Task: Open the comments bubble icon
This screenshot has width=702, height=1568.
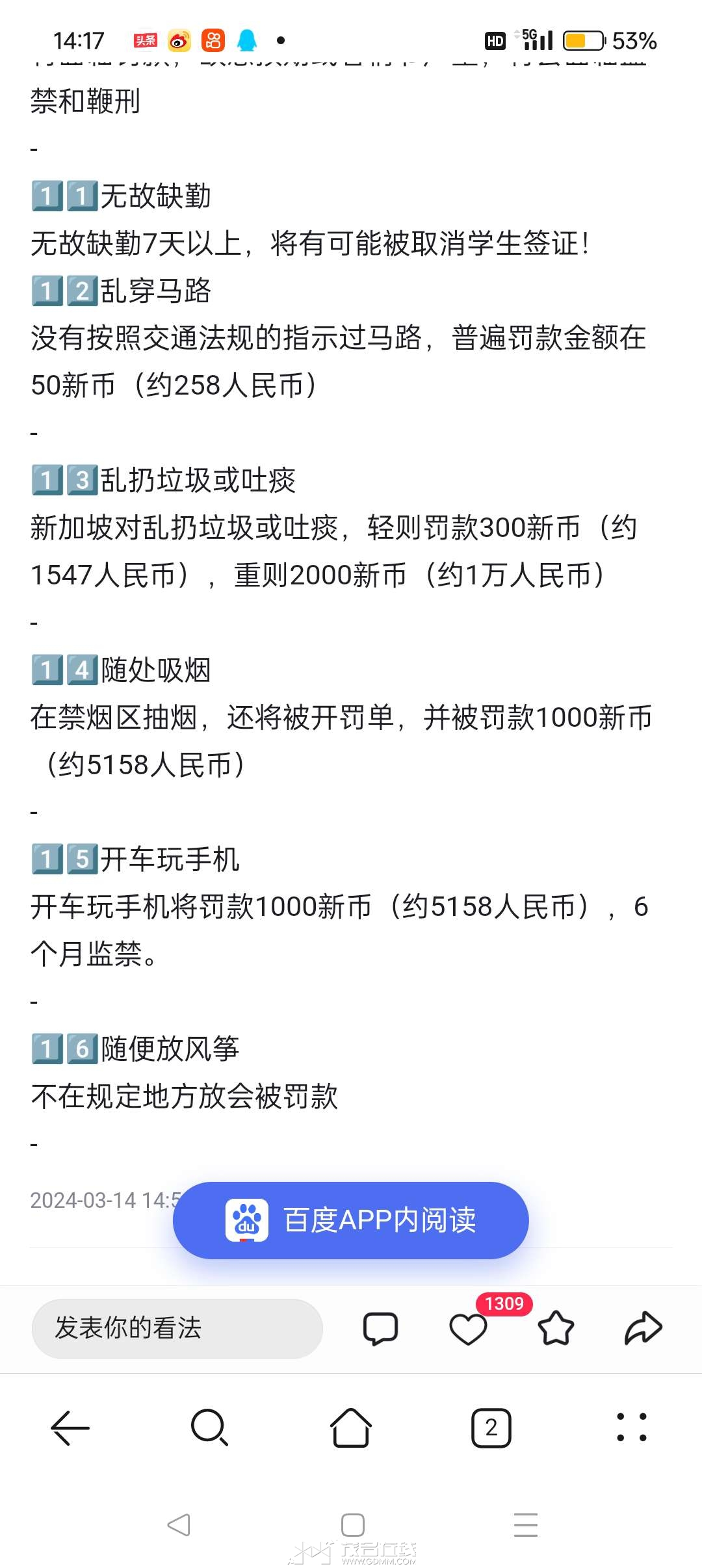Action: point(380,1328)
